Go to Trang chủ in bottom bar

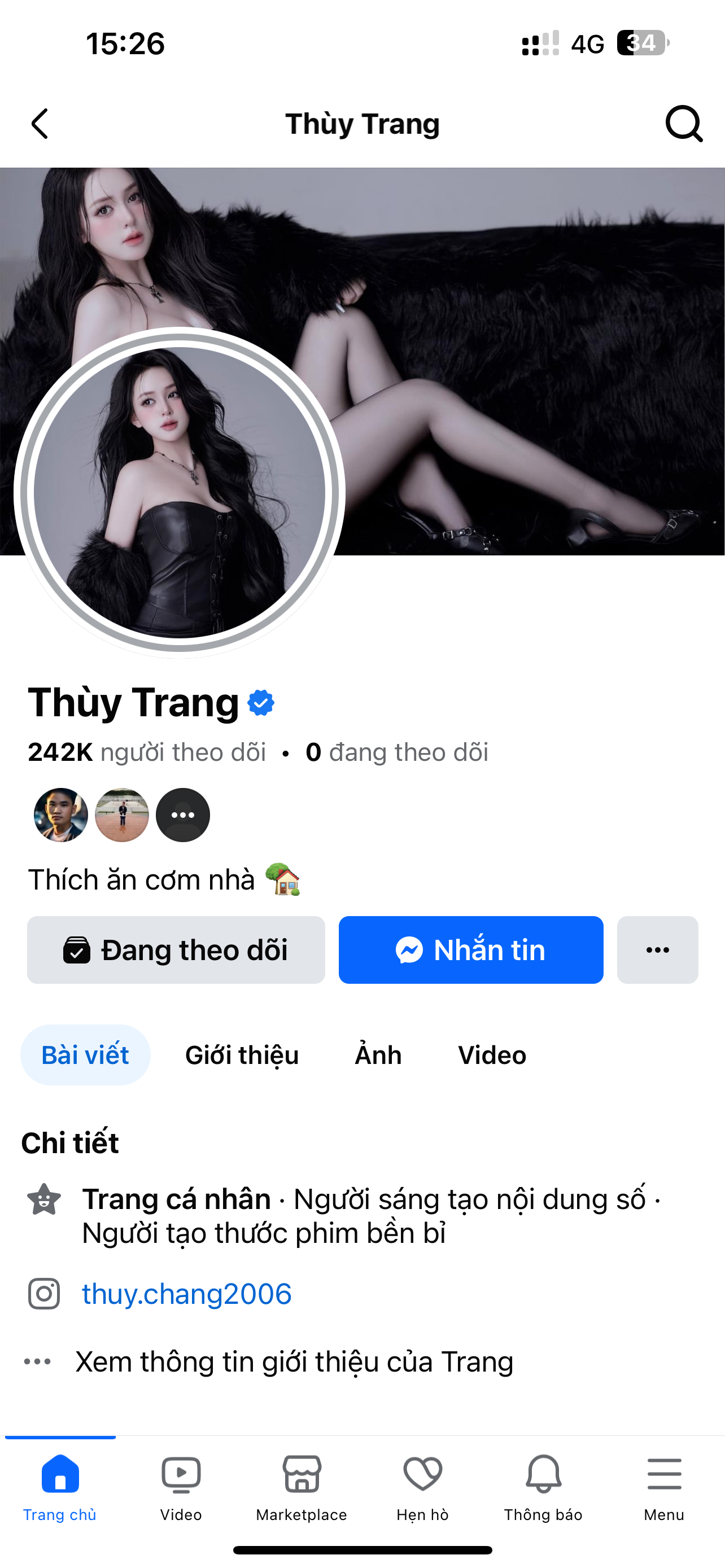point(60,1486)
